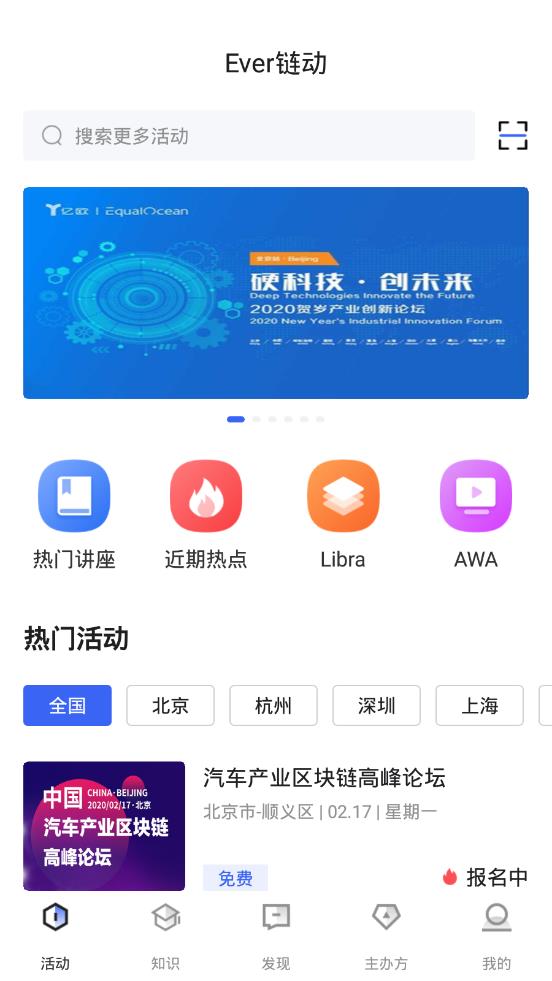Tap the 搜索更多活动 search box

248,136
